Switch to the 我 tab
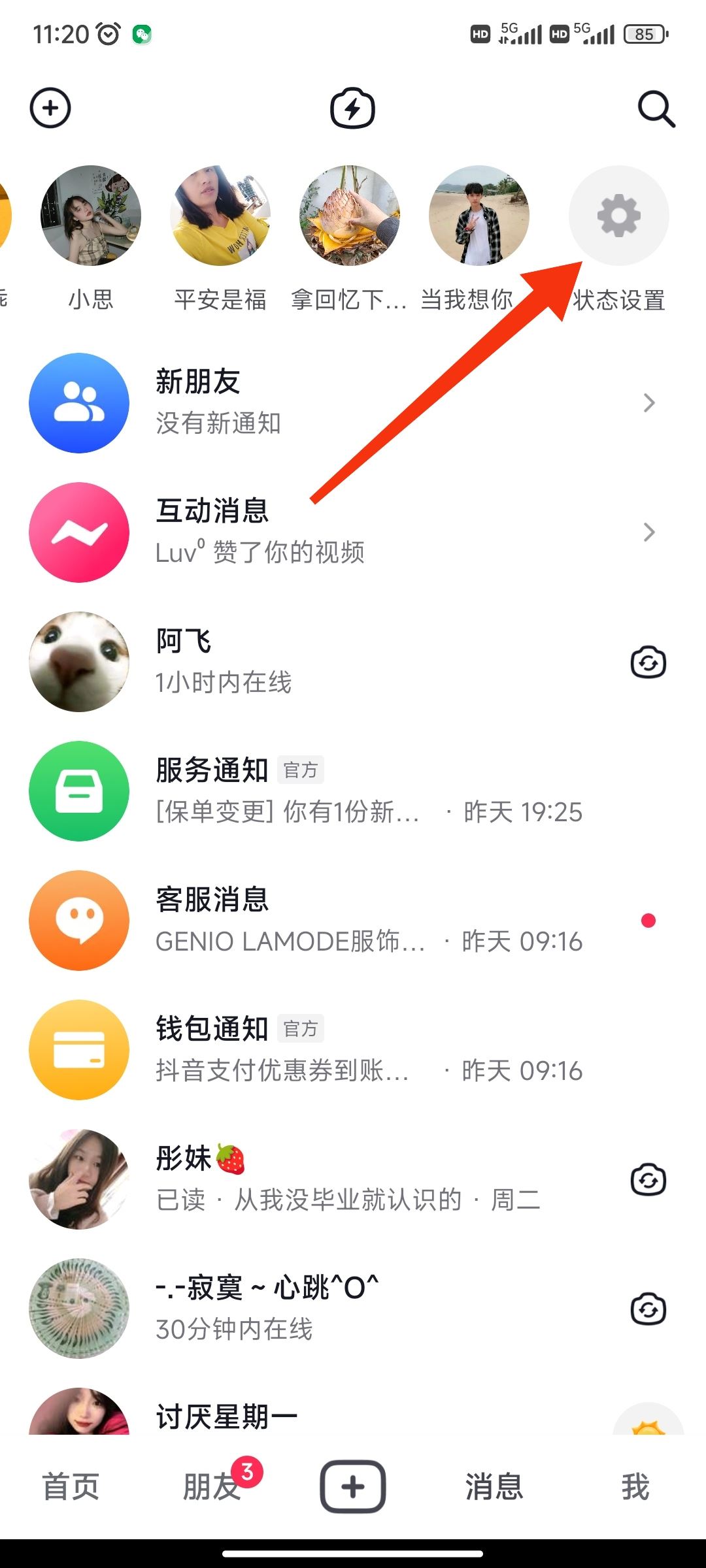Image resolution: width=706 pixels, height=1568 pixels. pyautogui.click(x=635, y=1487)
